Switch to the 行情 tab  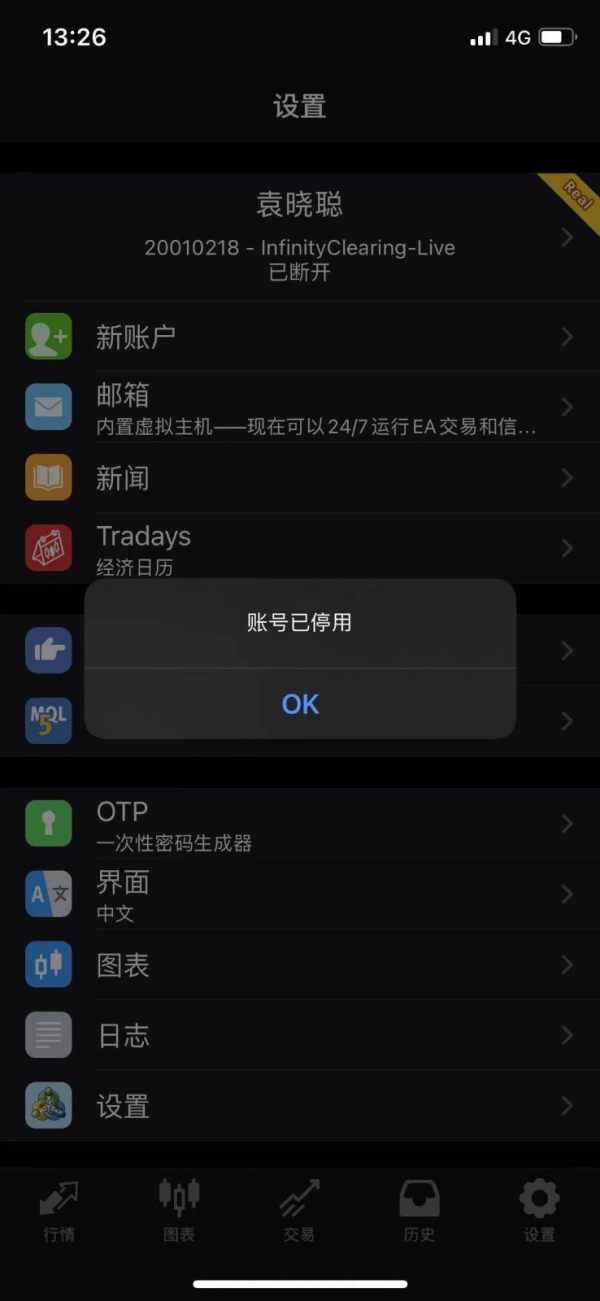(59, 1210)
